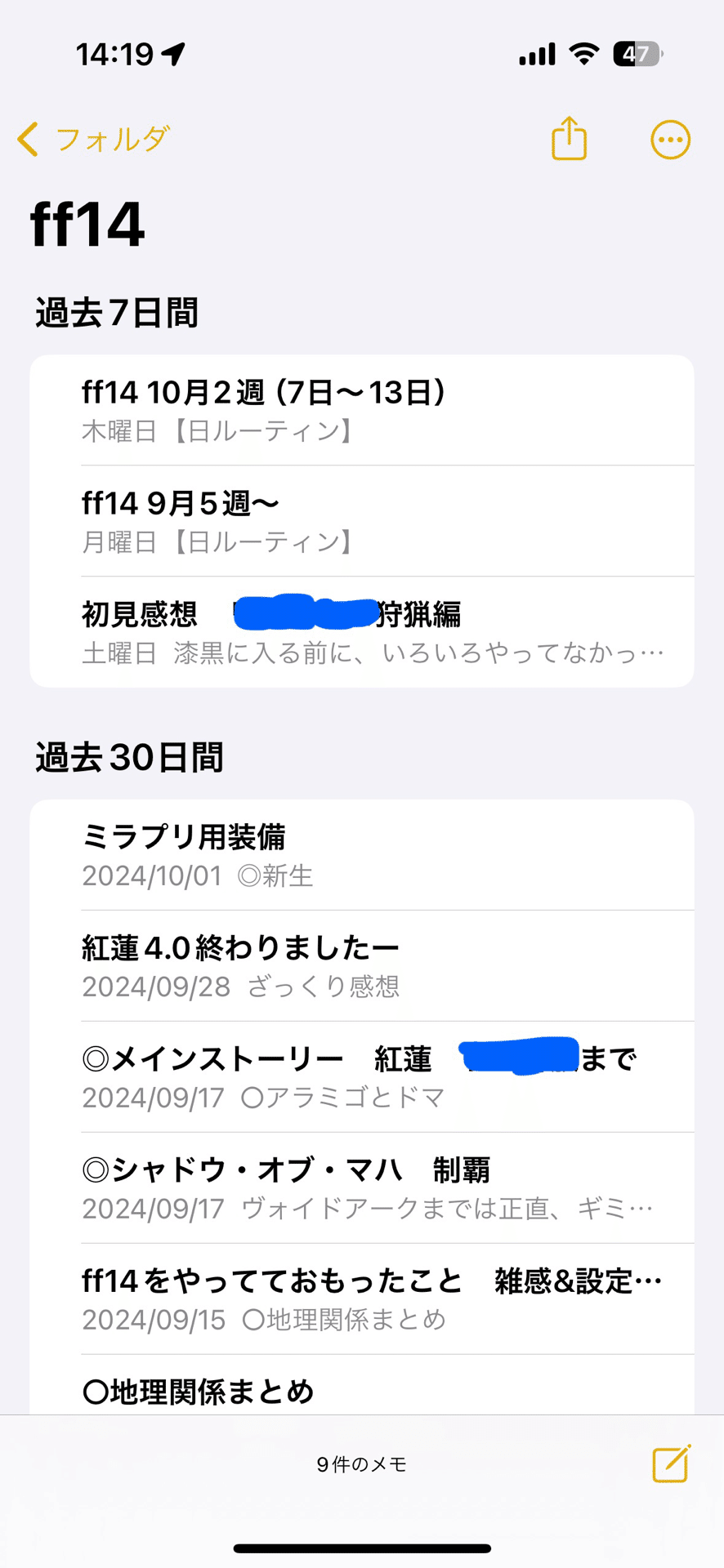
Task: Open the ff14 10月2週 note
Action: pyautogui.click(x=361, y=410)
